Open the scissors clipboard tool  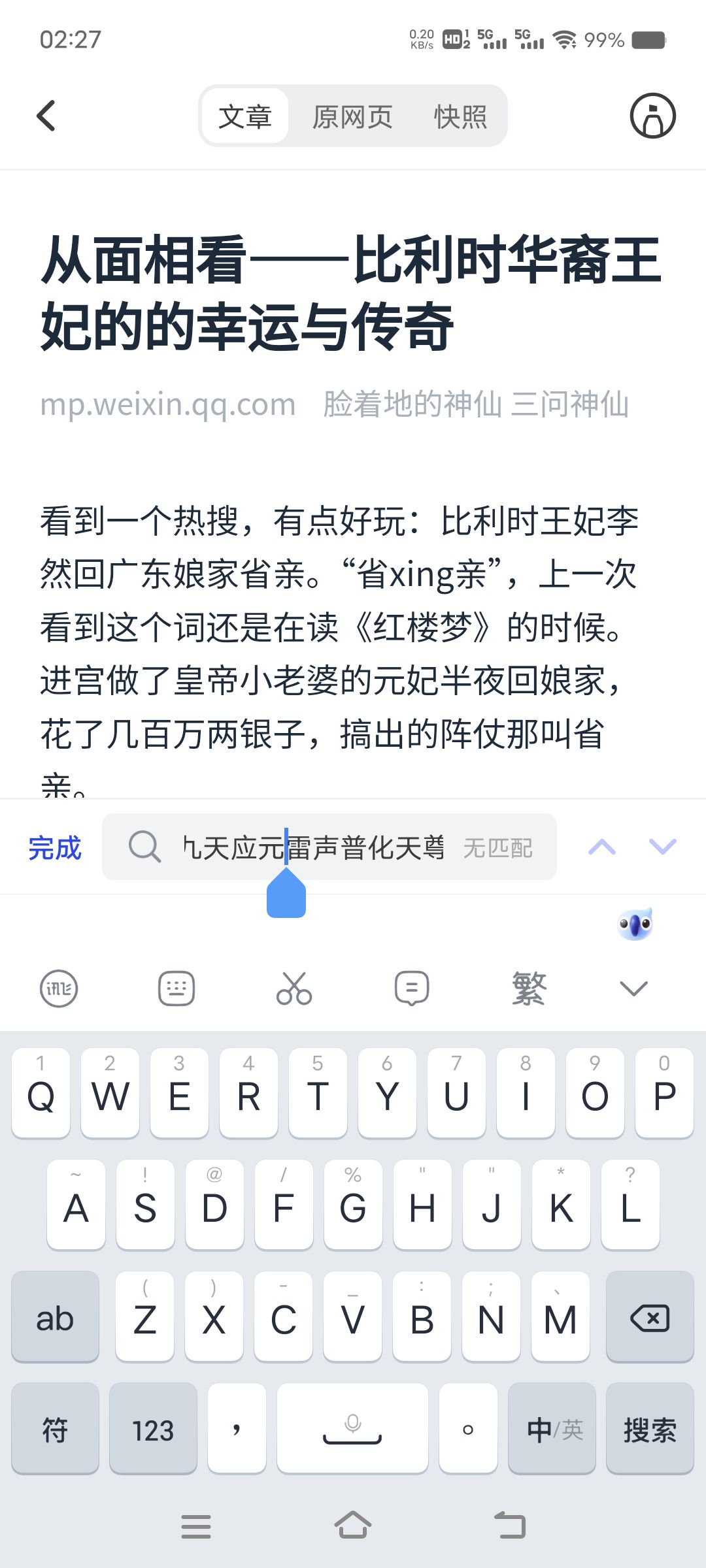point(294,988)
